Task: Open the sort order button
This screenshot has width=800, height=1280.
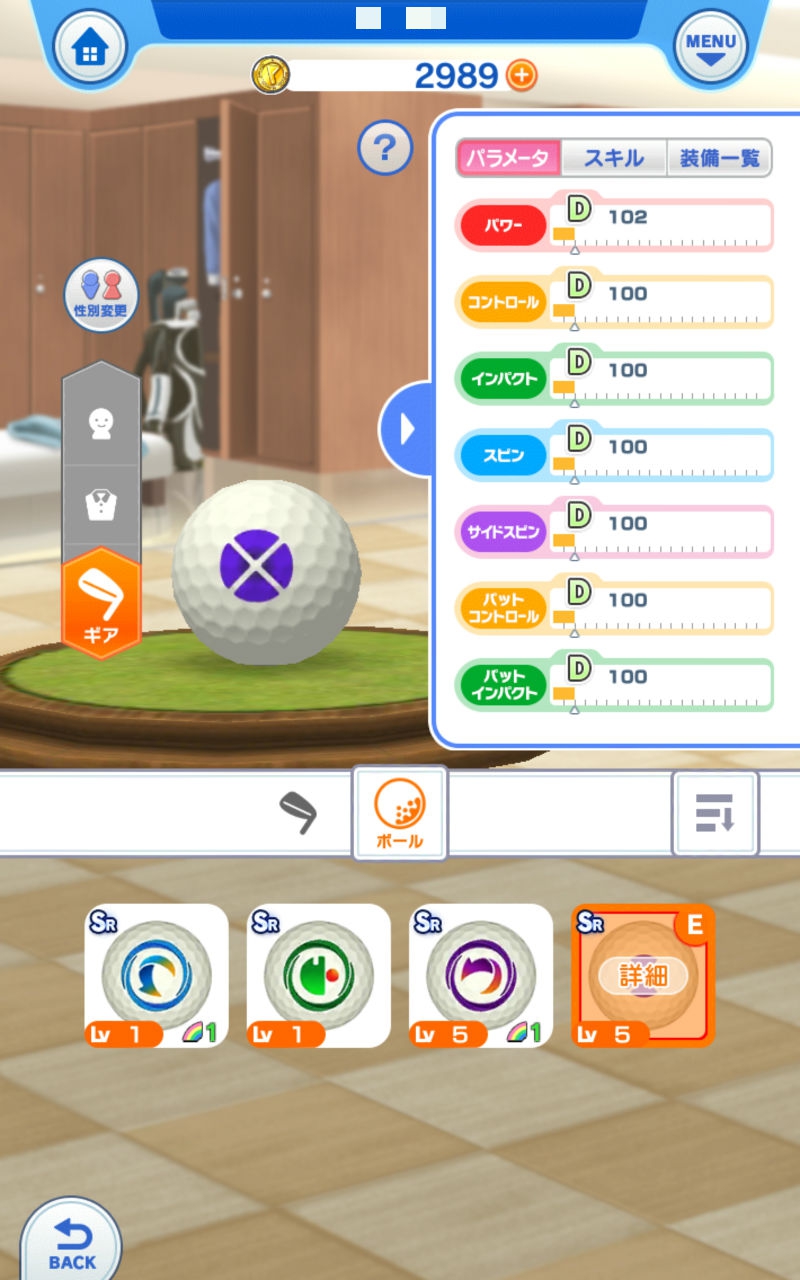Action: pos(715,813)
